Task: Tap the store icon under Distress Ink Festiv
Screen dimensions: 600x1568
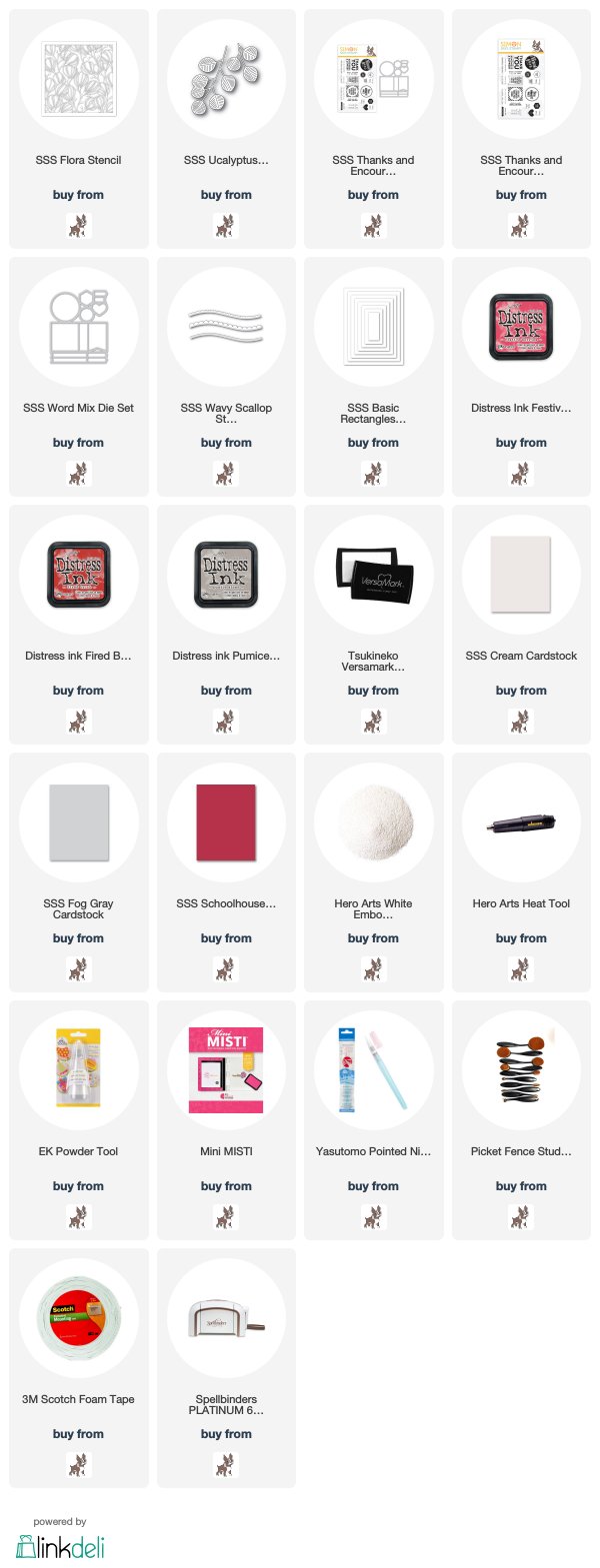Action: 521,473
